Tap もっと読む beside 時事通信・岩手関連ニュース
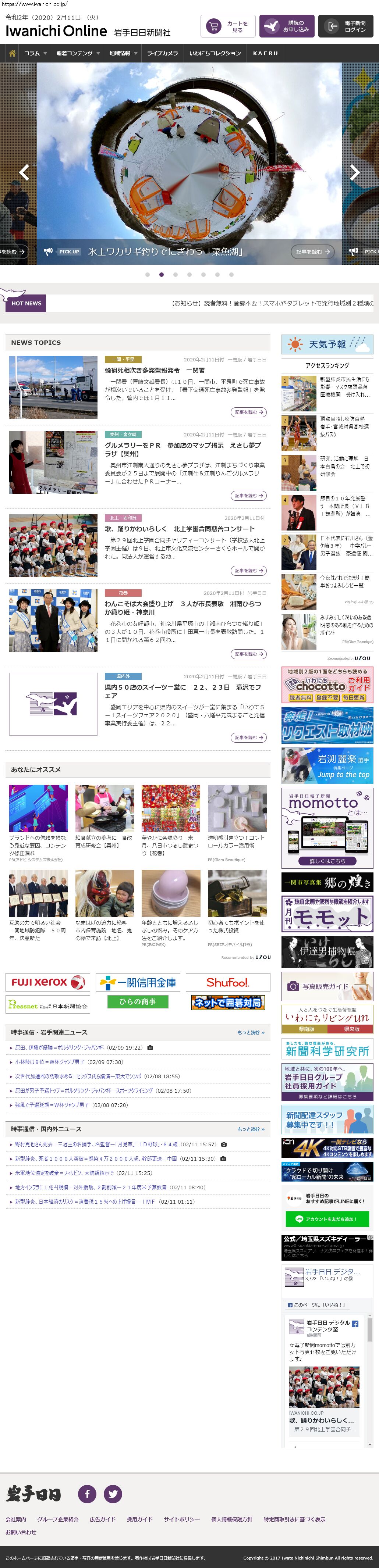Screen dimensions: 379x1568 click(251, 1032)
